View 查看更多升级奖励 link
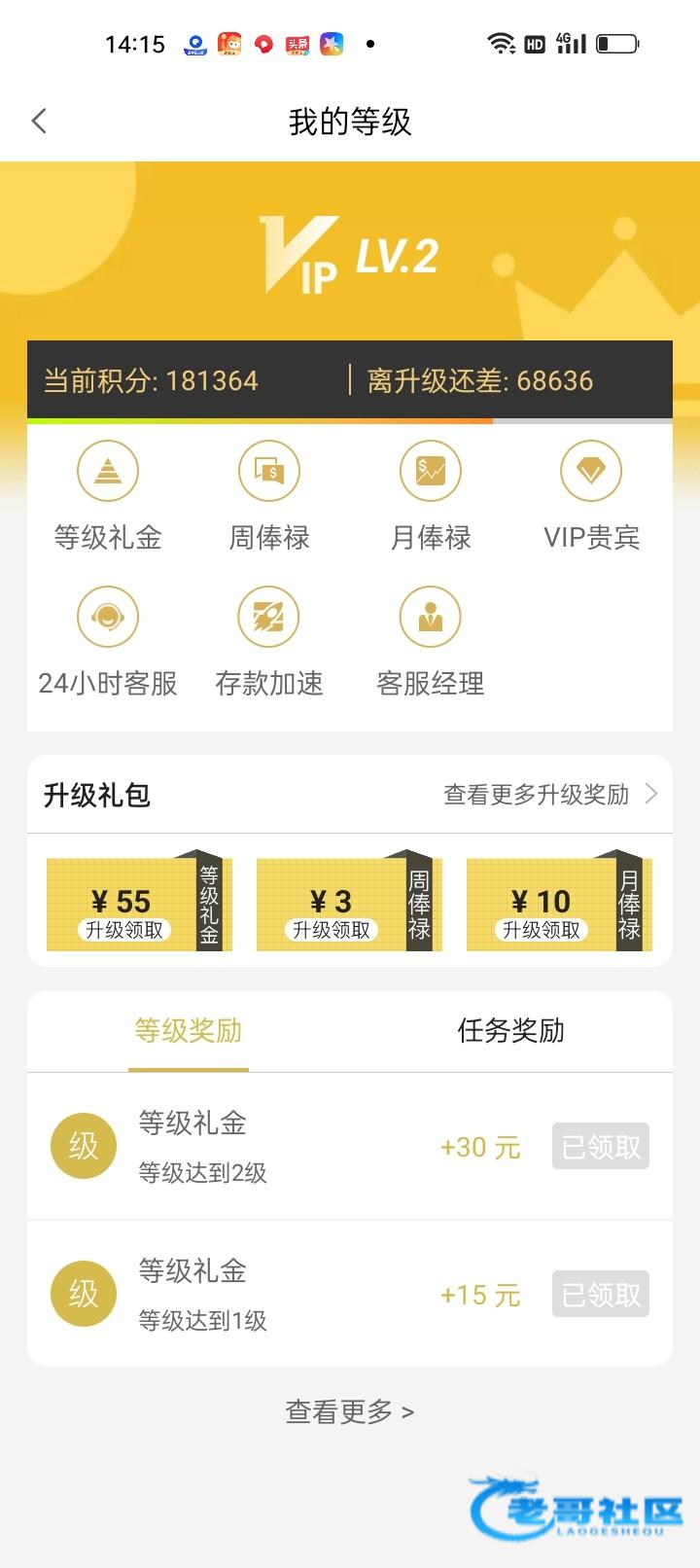 pyautogui.click(x=549, y=795)
